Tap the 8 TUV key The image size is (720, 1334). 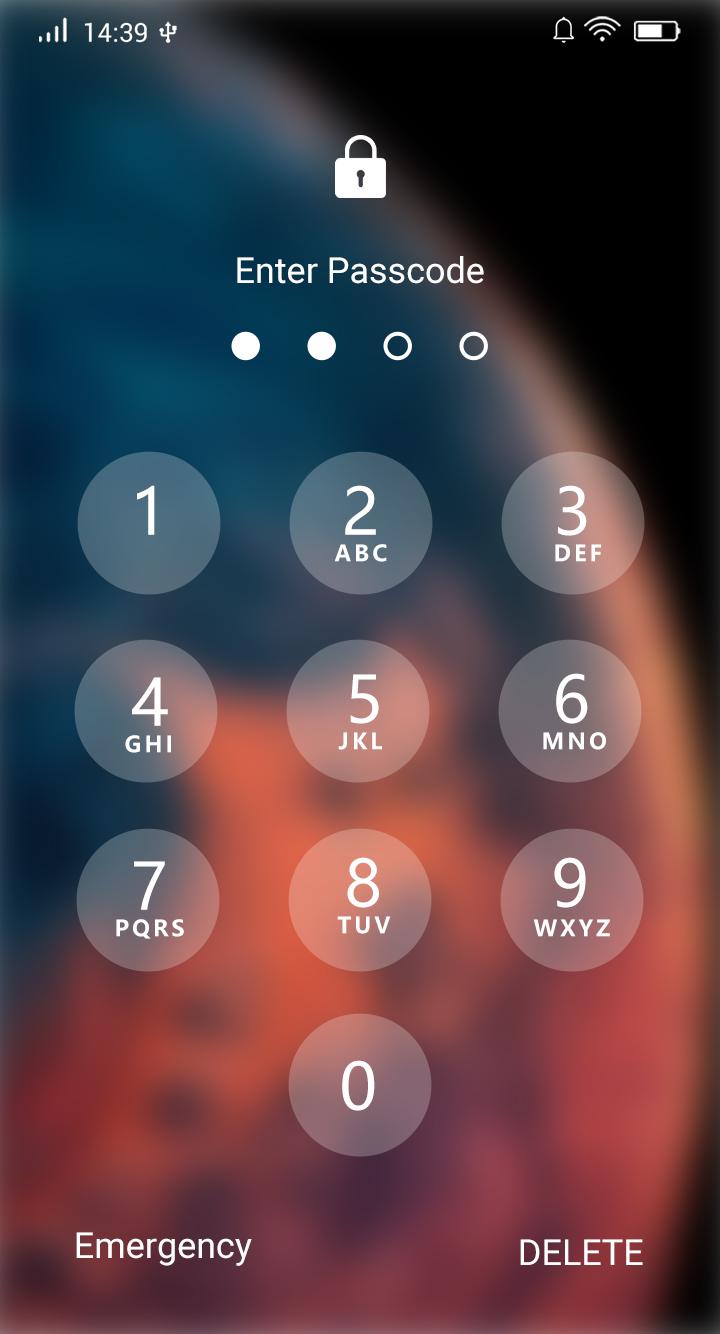(x=360, y=900)
